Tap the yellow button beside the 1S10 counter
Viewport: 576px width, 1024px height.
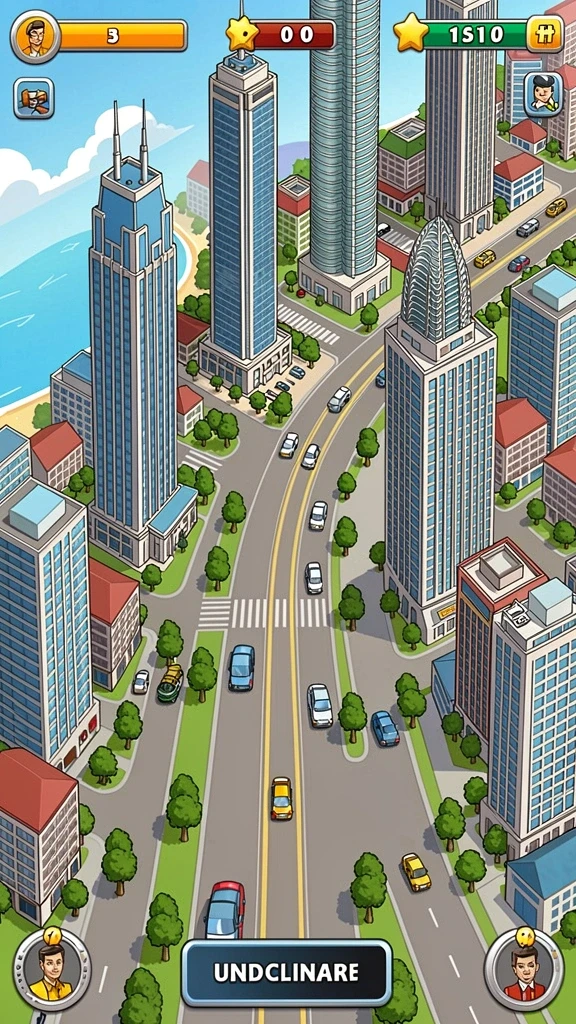point(545,34)
